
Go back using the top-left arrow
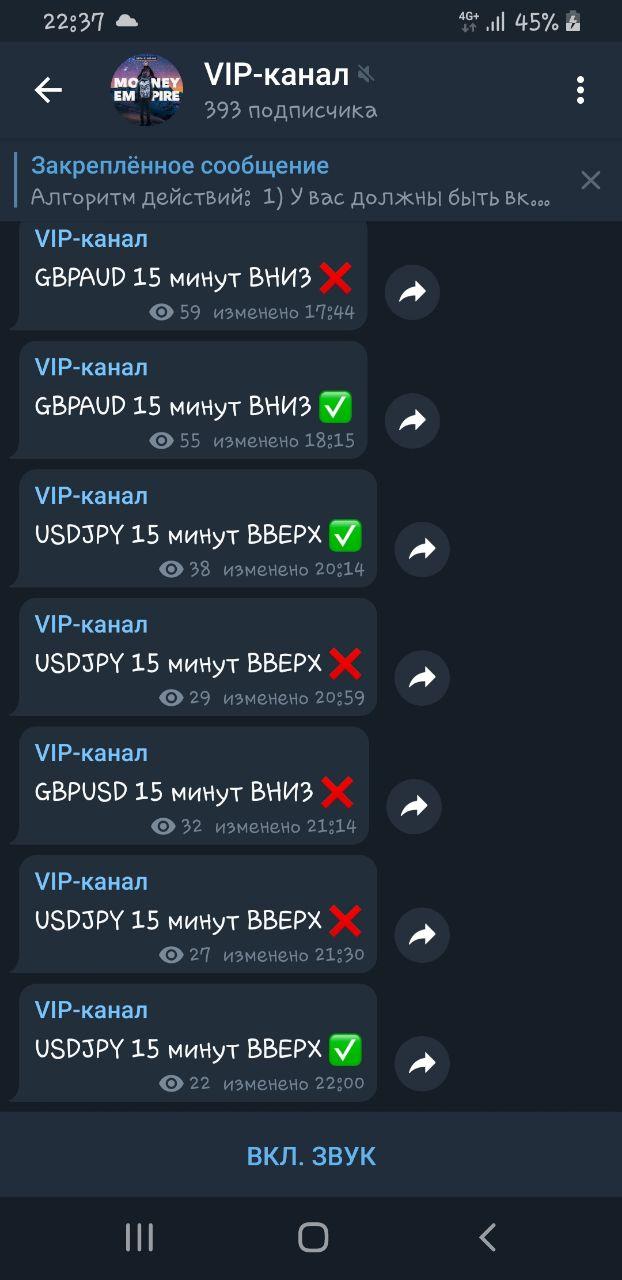[x=48, y=90]
